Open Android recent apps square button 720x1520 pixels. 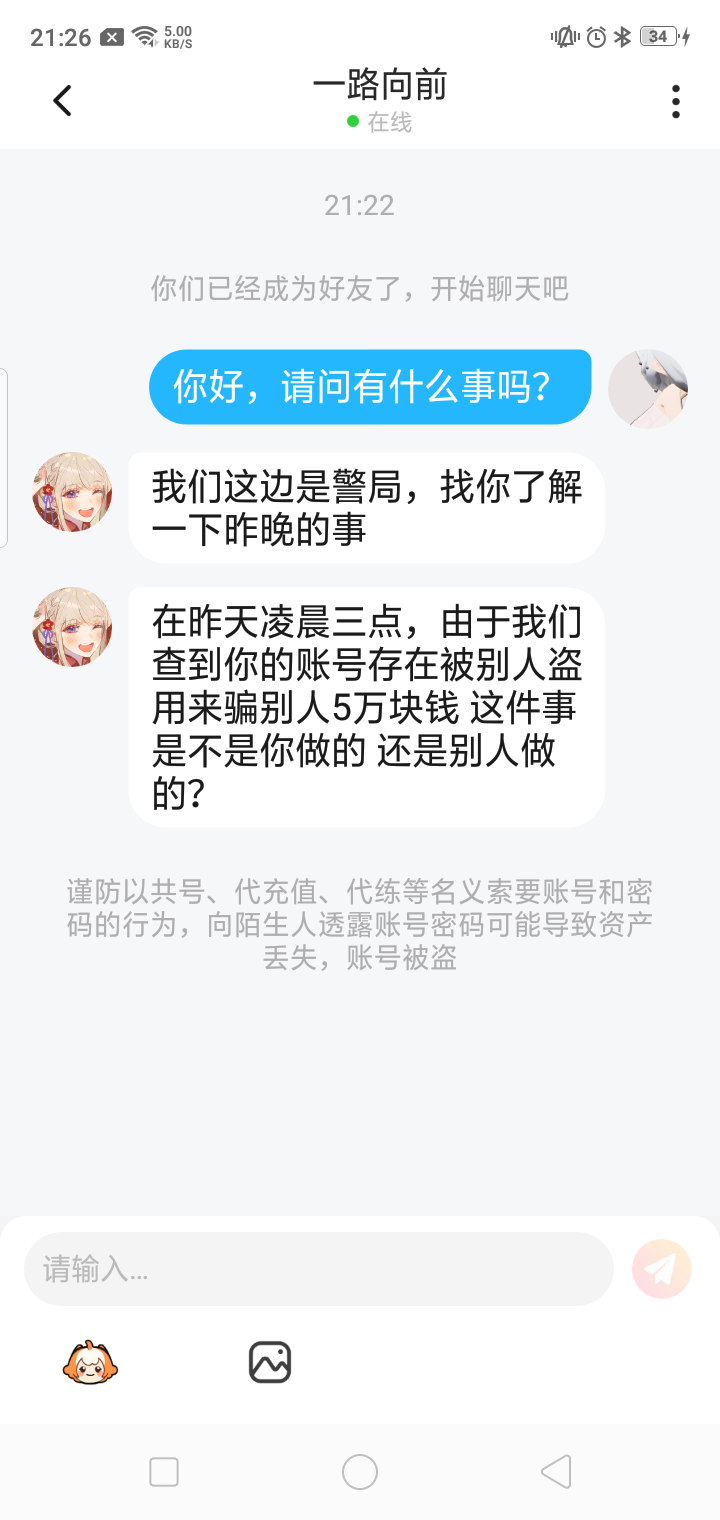pos(164,1472)
